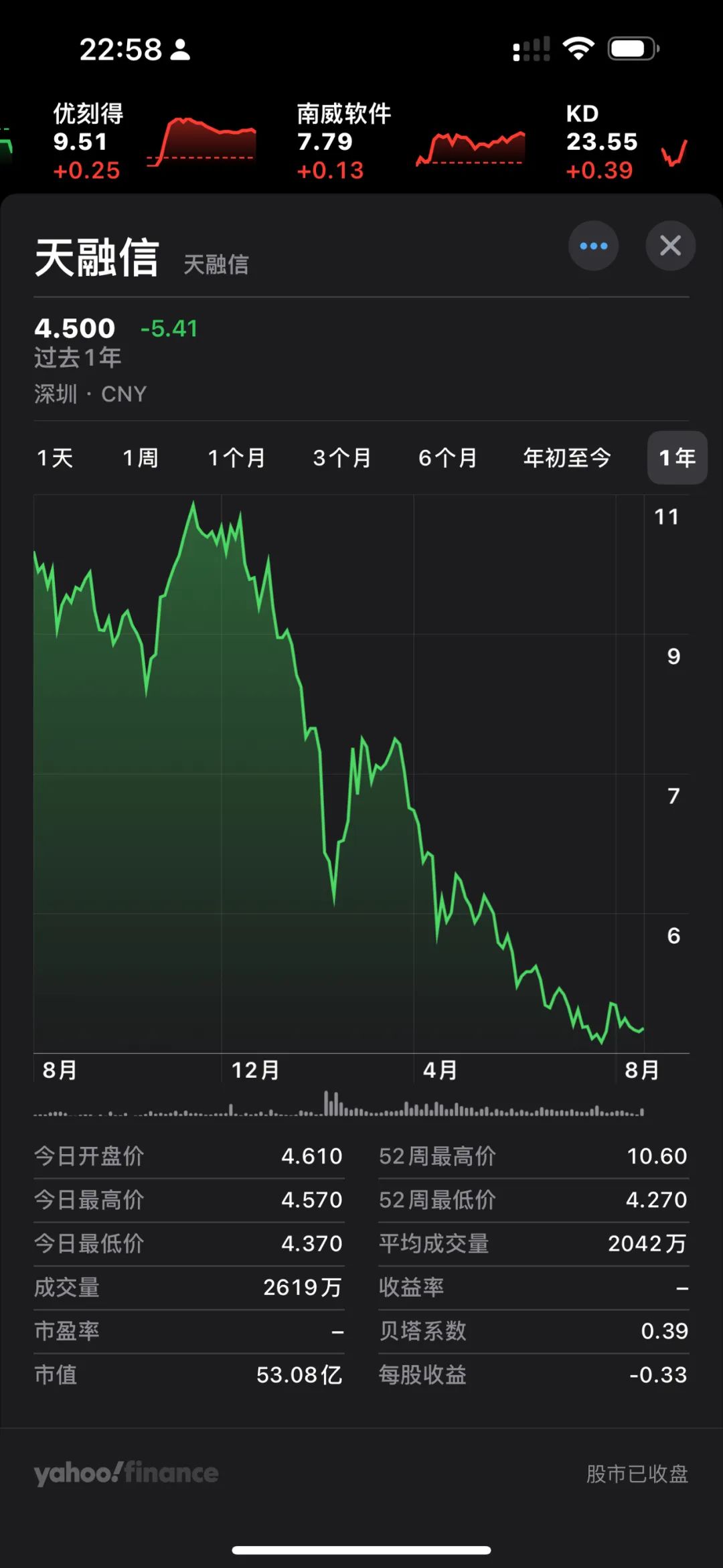Select the 1年 chart range

tap(677, 458)
